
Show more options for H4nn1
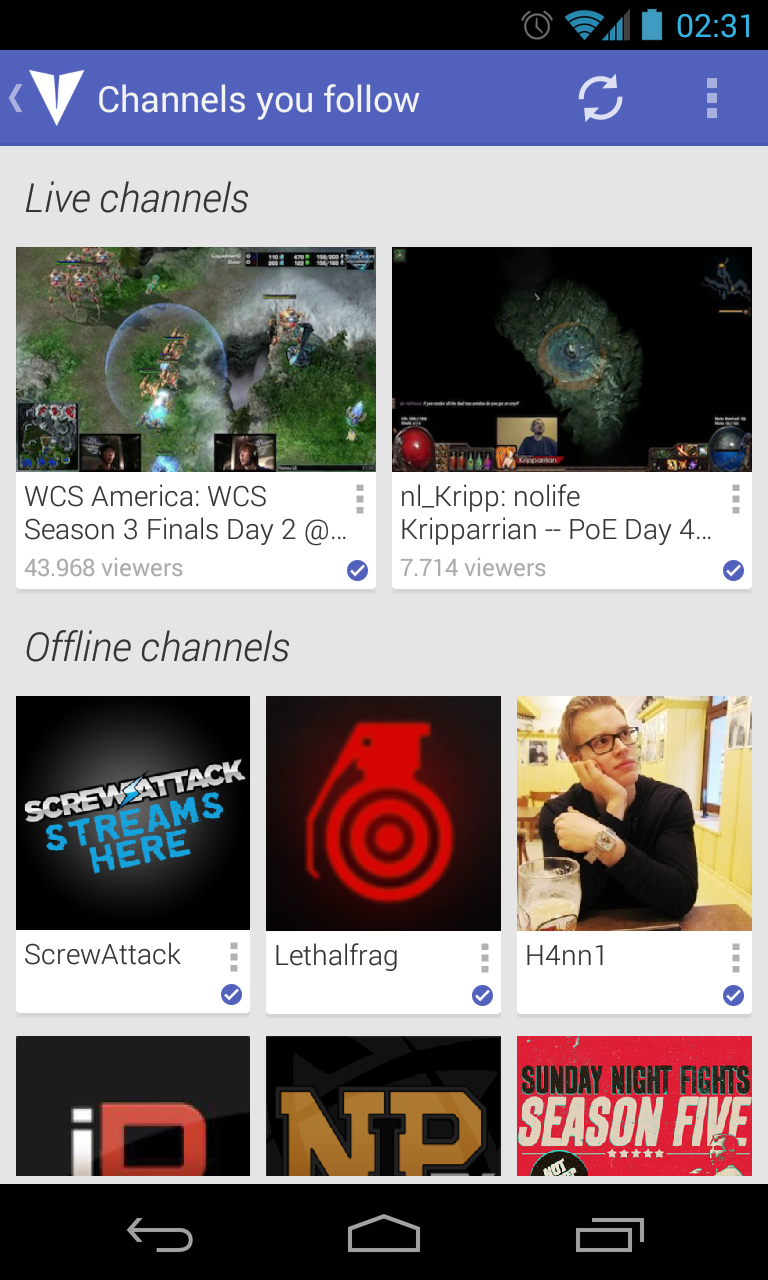(x=735, y=957)
